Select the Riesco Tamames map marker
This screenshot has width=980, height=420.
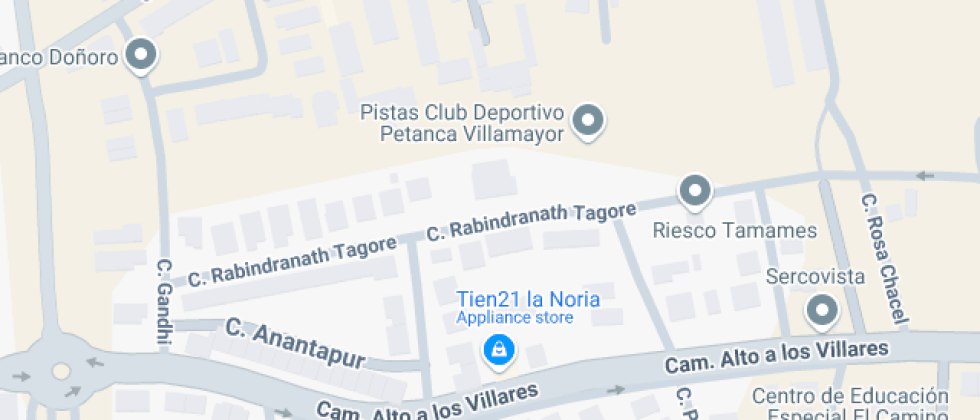[694, 188]
